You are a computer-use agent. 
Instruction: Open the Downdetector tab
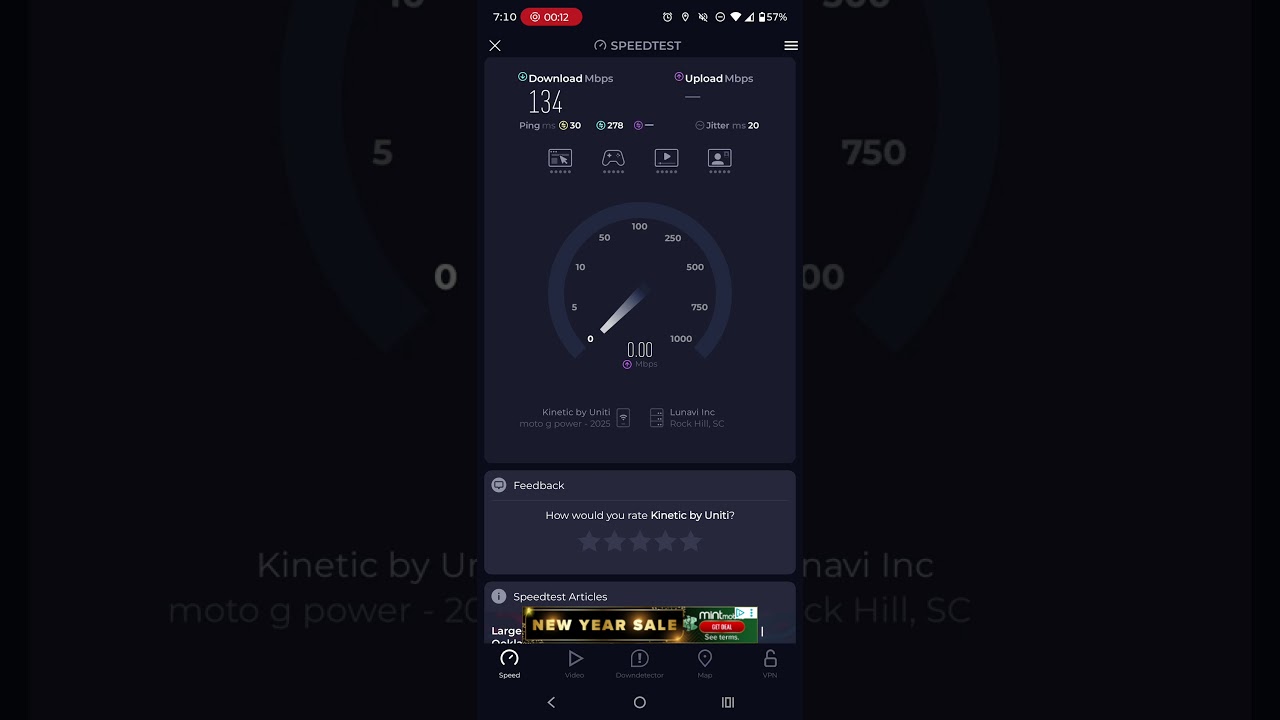(640, 663)
